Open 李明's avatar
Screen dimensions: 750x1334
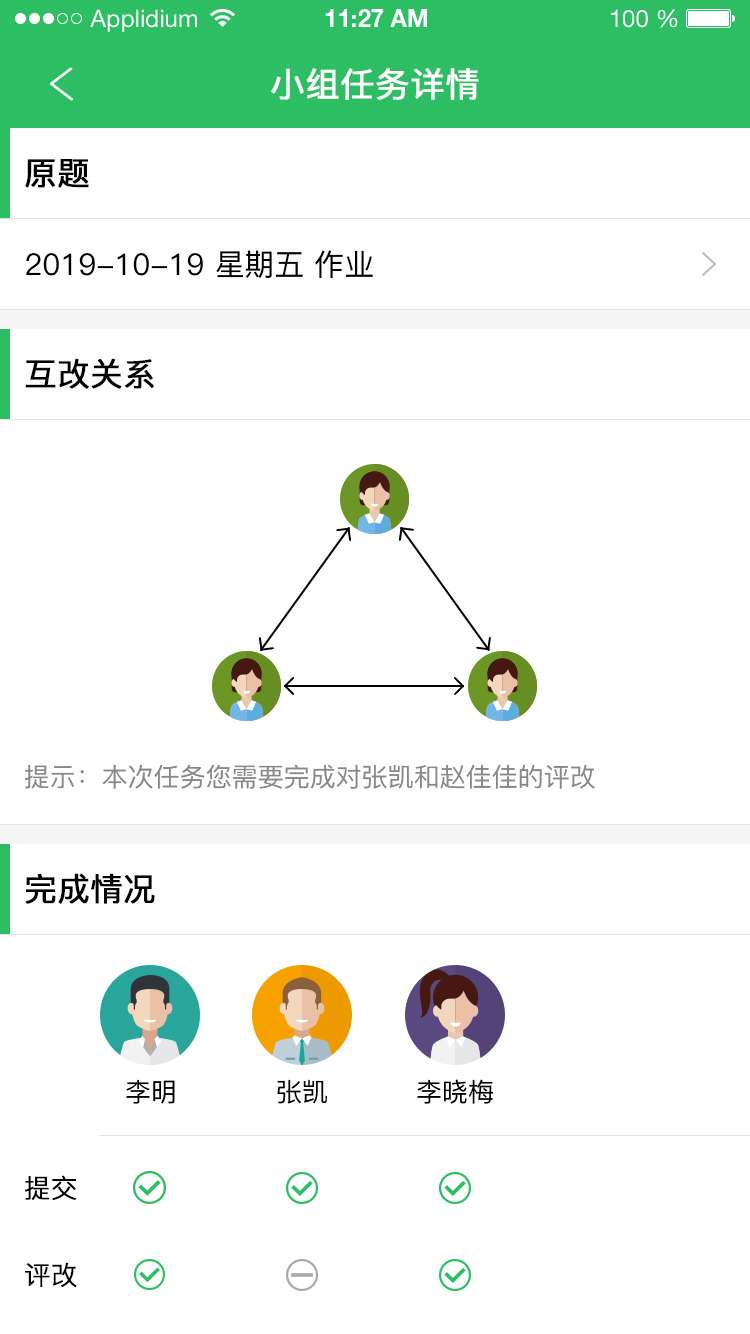[x=150, y=1014]
